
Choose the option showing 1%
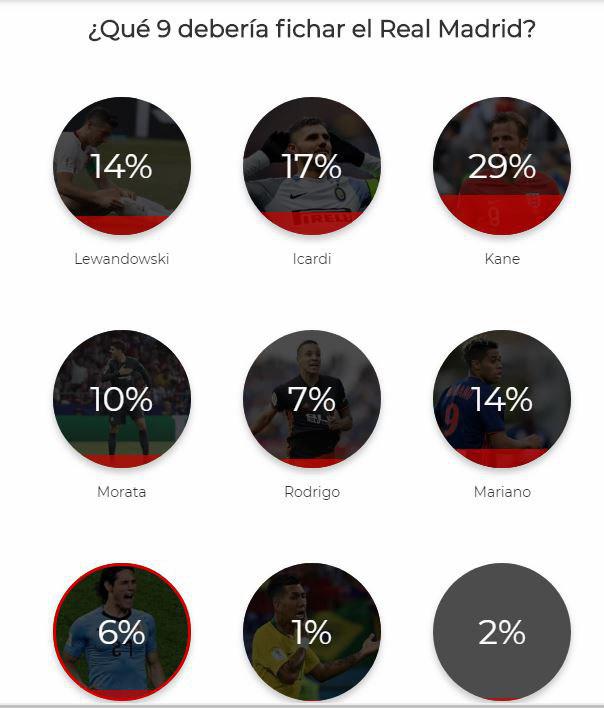pos(311,632)
